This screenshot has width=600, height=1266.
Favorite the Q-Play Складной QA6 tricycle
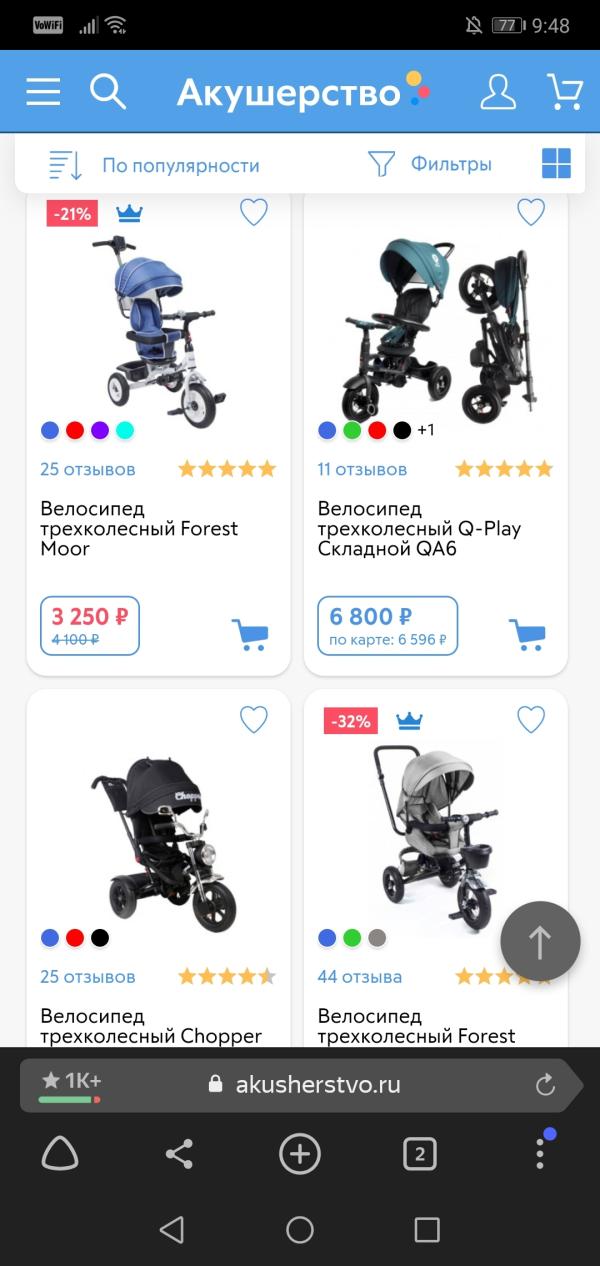tap(531, 212)
